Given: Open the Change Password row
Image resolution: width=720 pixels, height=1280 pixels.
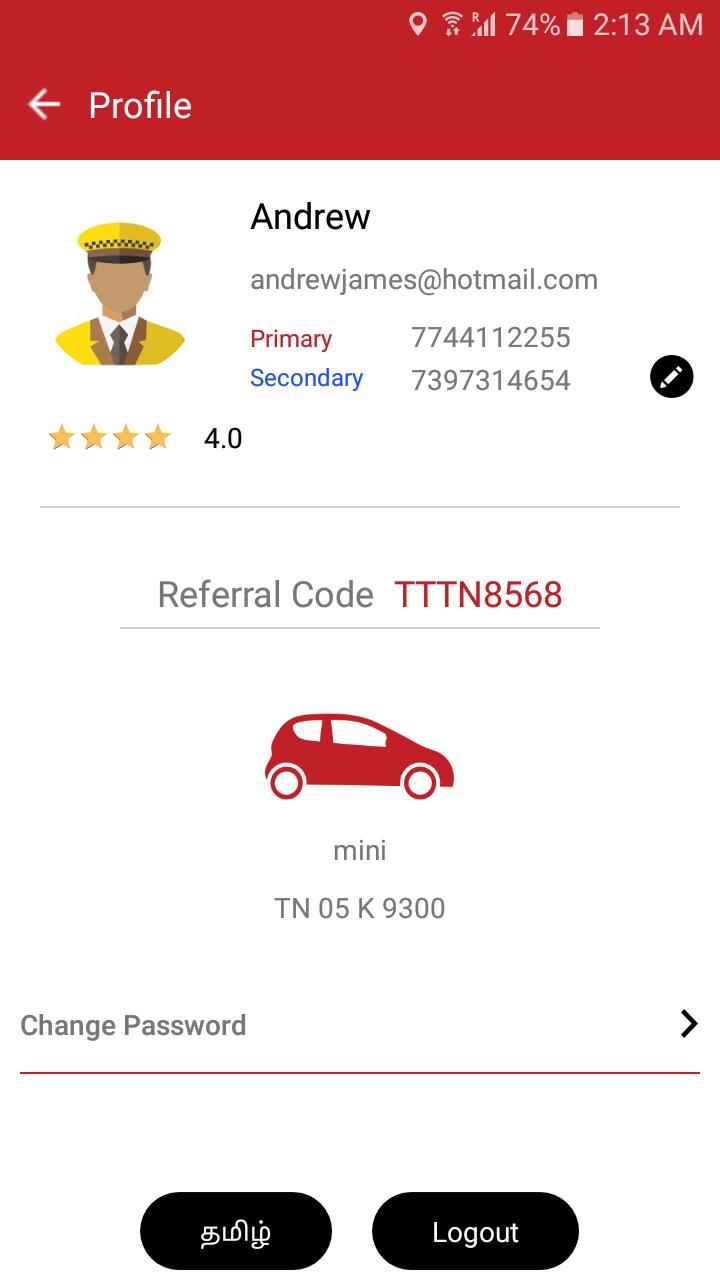Looking at the screenshot, I should (x=359, y=1025).
